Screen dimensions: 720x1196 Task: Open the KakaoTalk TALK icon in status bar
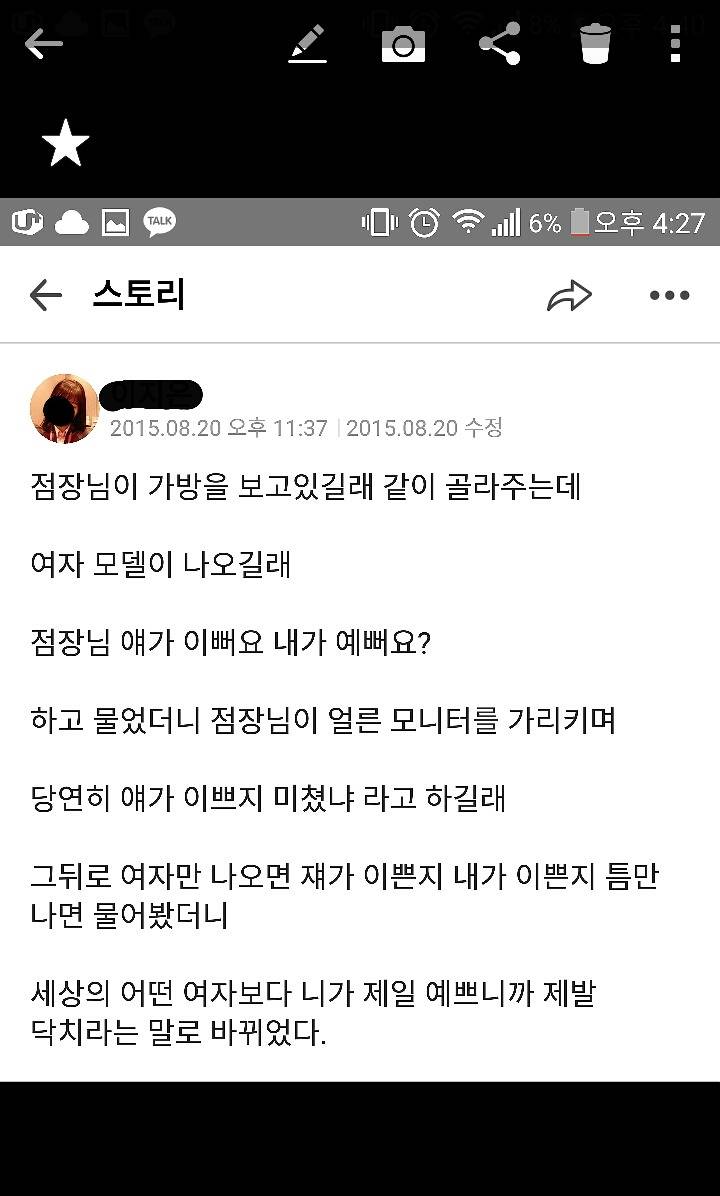[160, 222]
